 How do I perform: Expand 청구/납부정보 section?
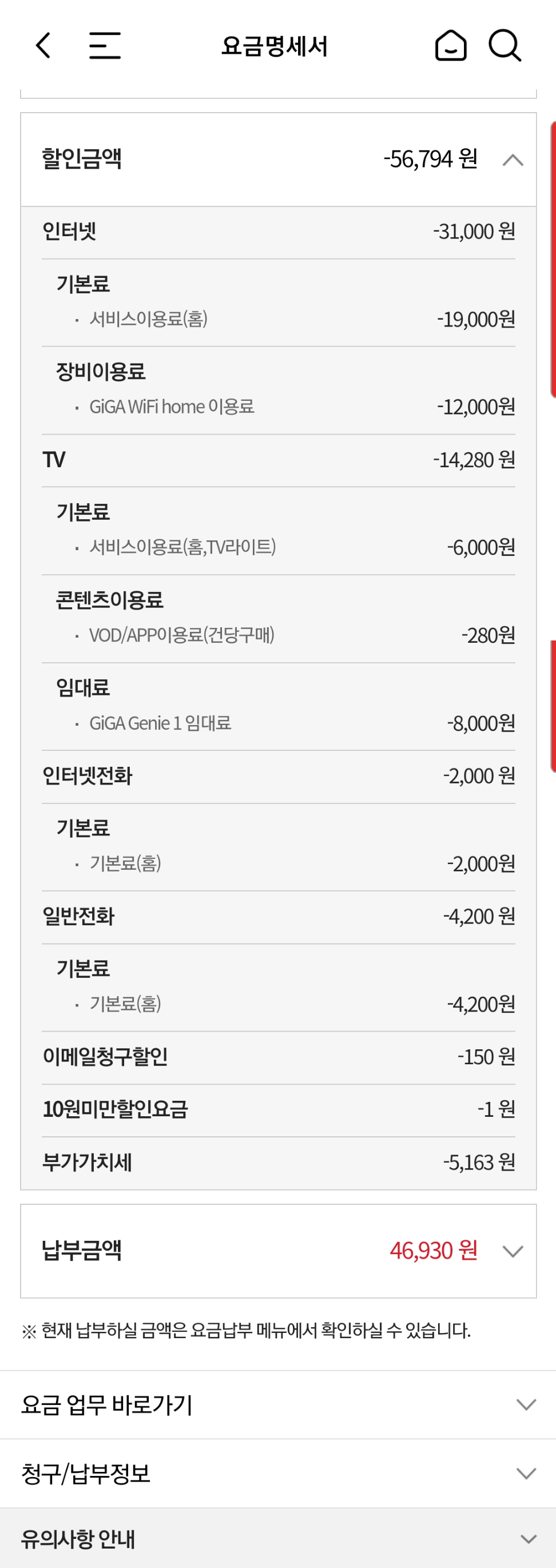tap(526, 1474)
